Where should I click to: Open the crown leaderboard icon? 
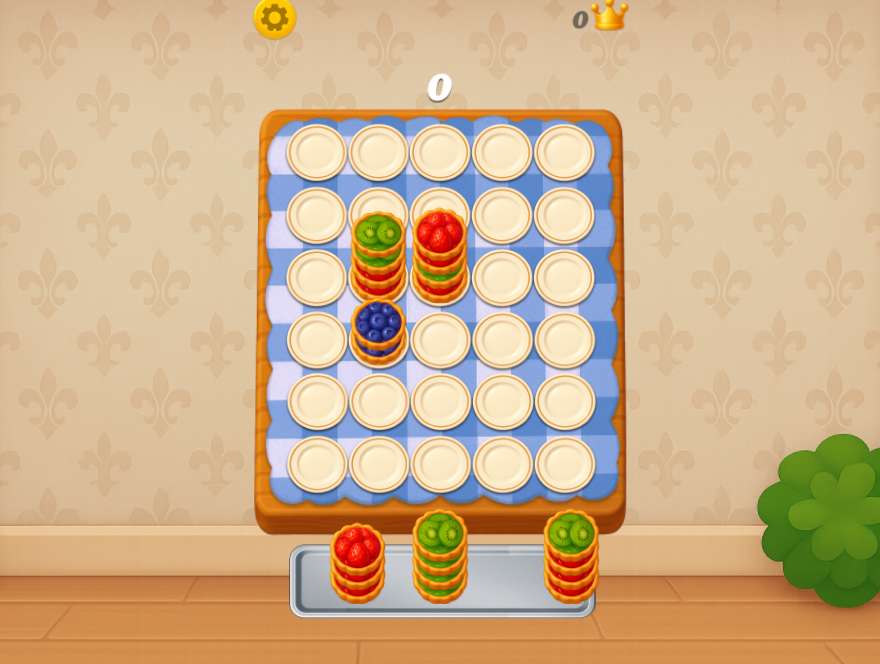point(608,15)
